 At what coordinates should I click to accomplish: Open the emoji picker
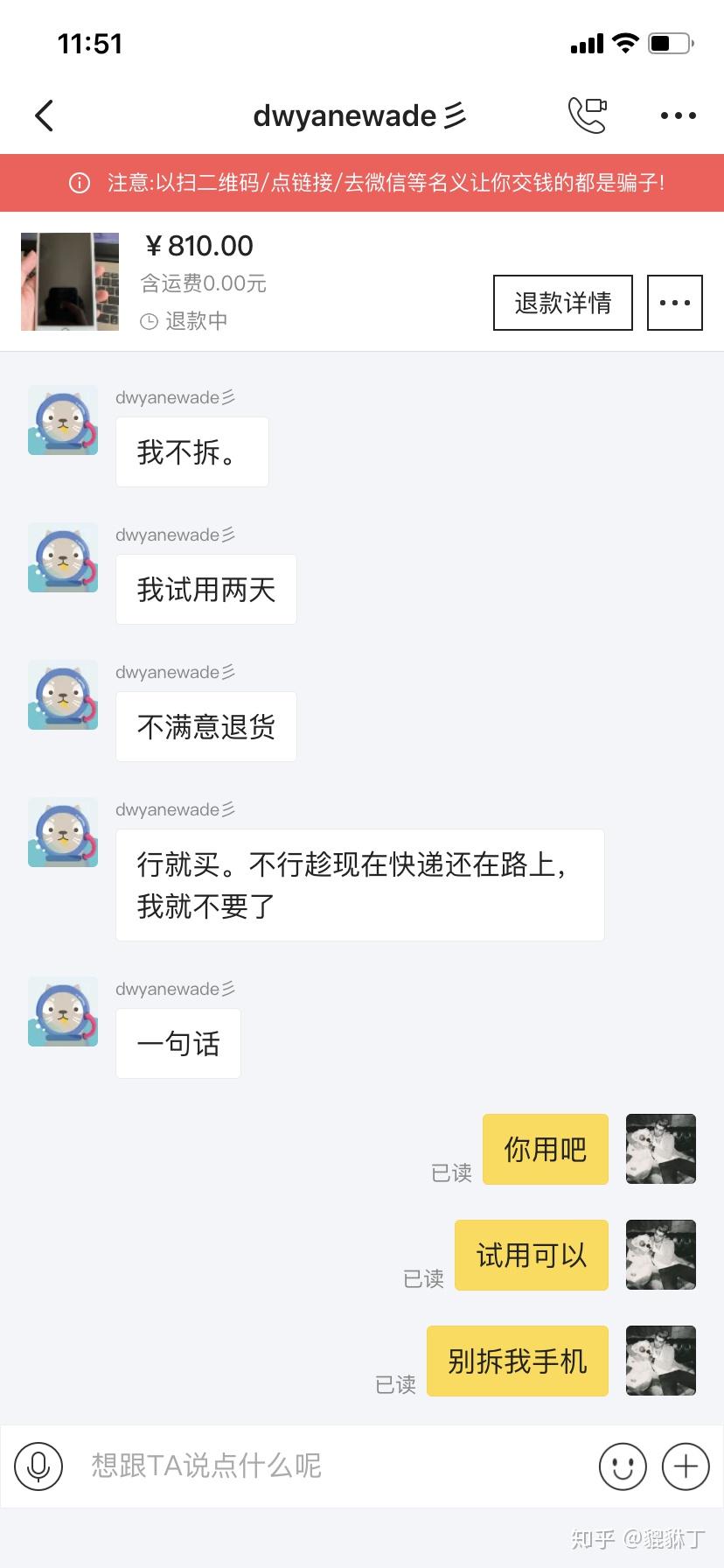click(x=622, y=1466)
